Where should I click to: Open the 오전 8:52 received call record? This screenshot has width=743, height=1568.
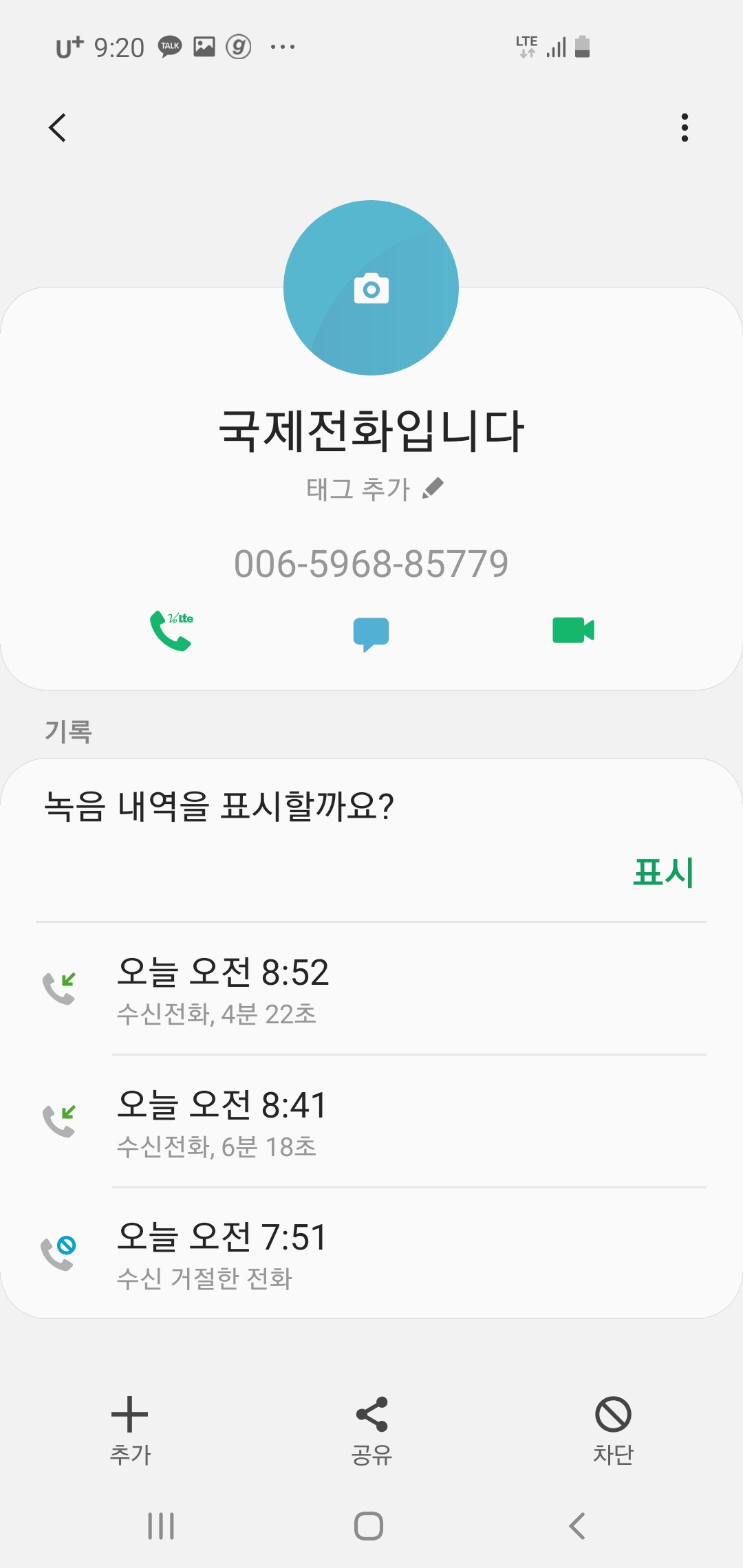371,989
